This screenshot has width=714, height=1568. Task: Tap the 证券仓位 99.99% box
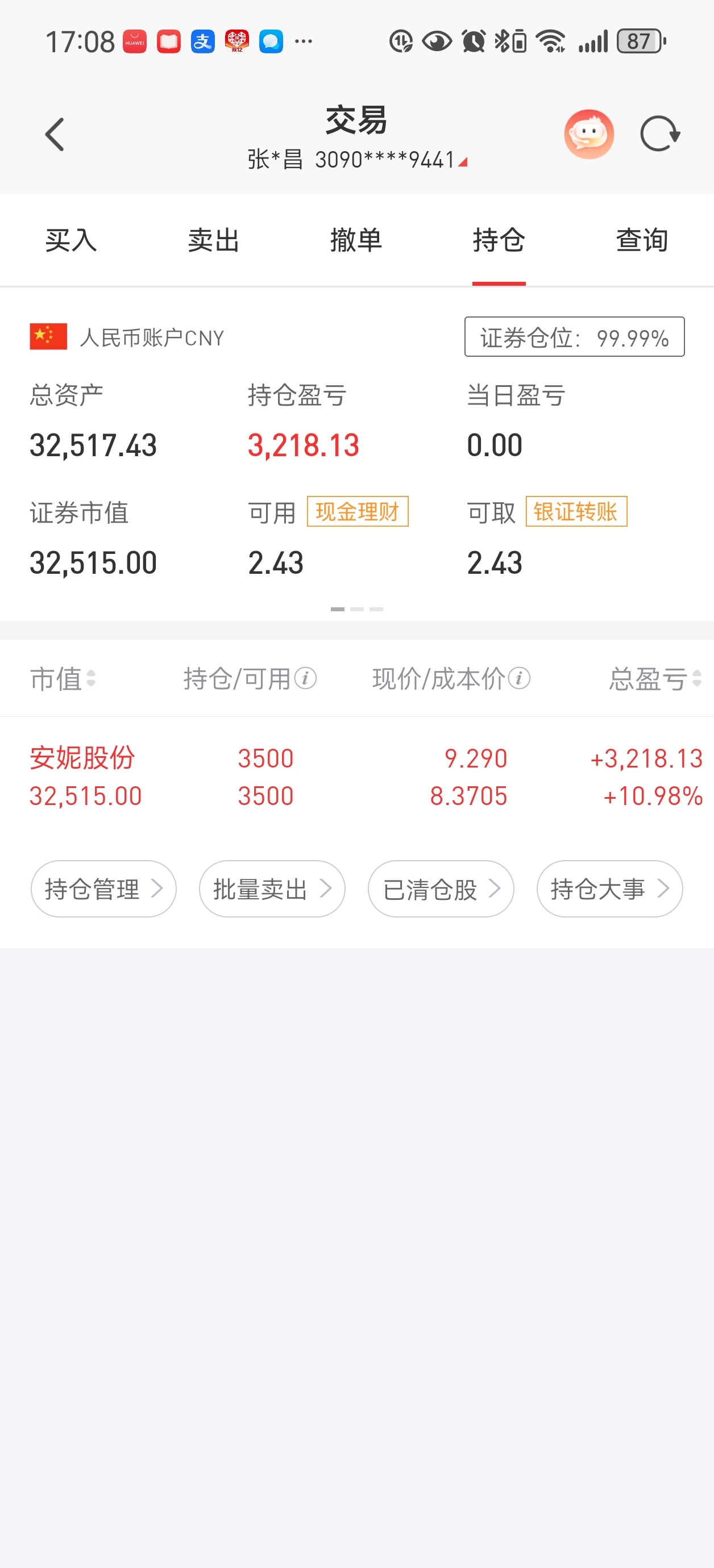click(x=575, y=336)
